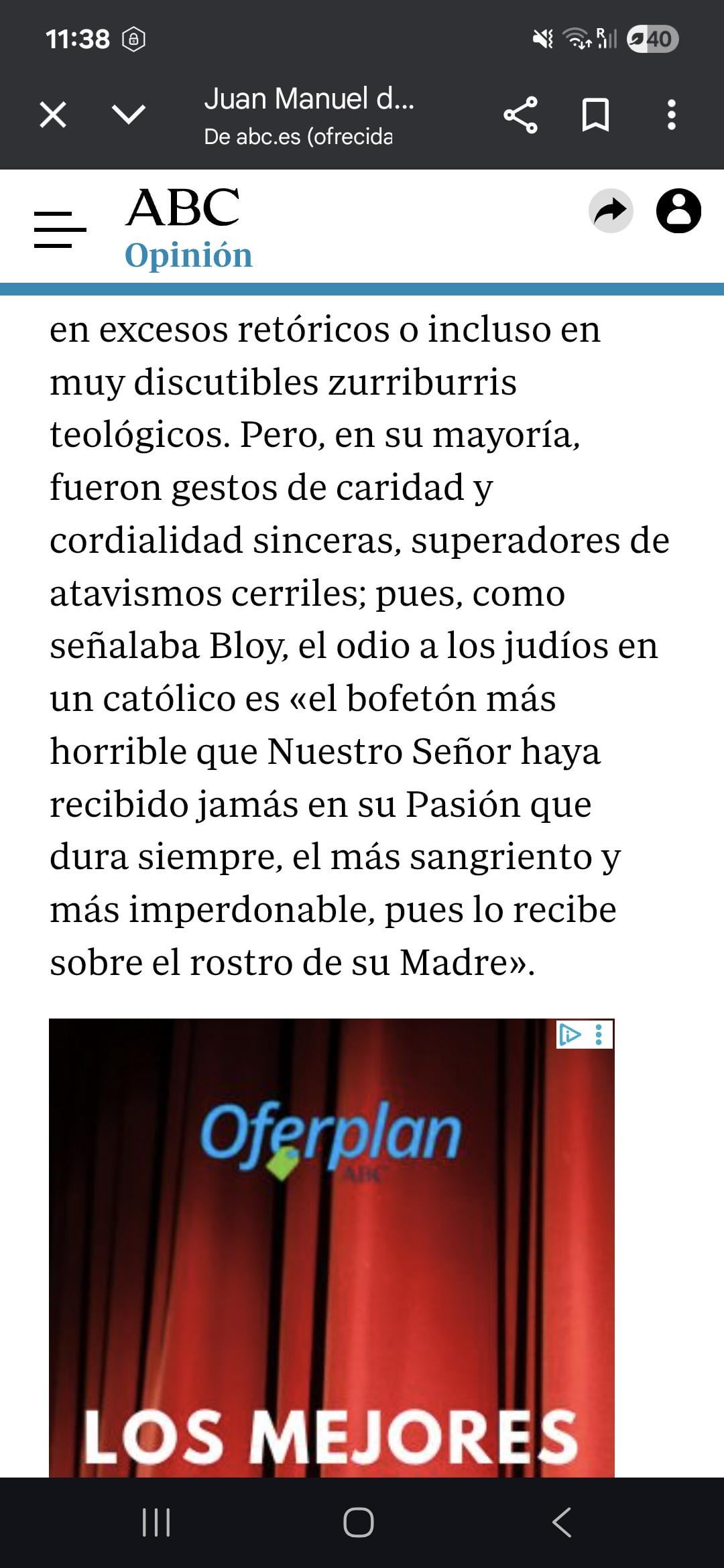Open the user profile icon
The height and width of the screenshot is (1568, 724).
tap(678, 212)
